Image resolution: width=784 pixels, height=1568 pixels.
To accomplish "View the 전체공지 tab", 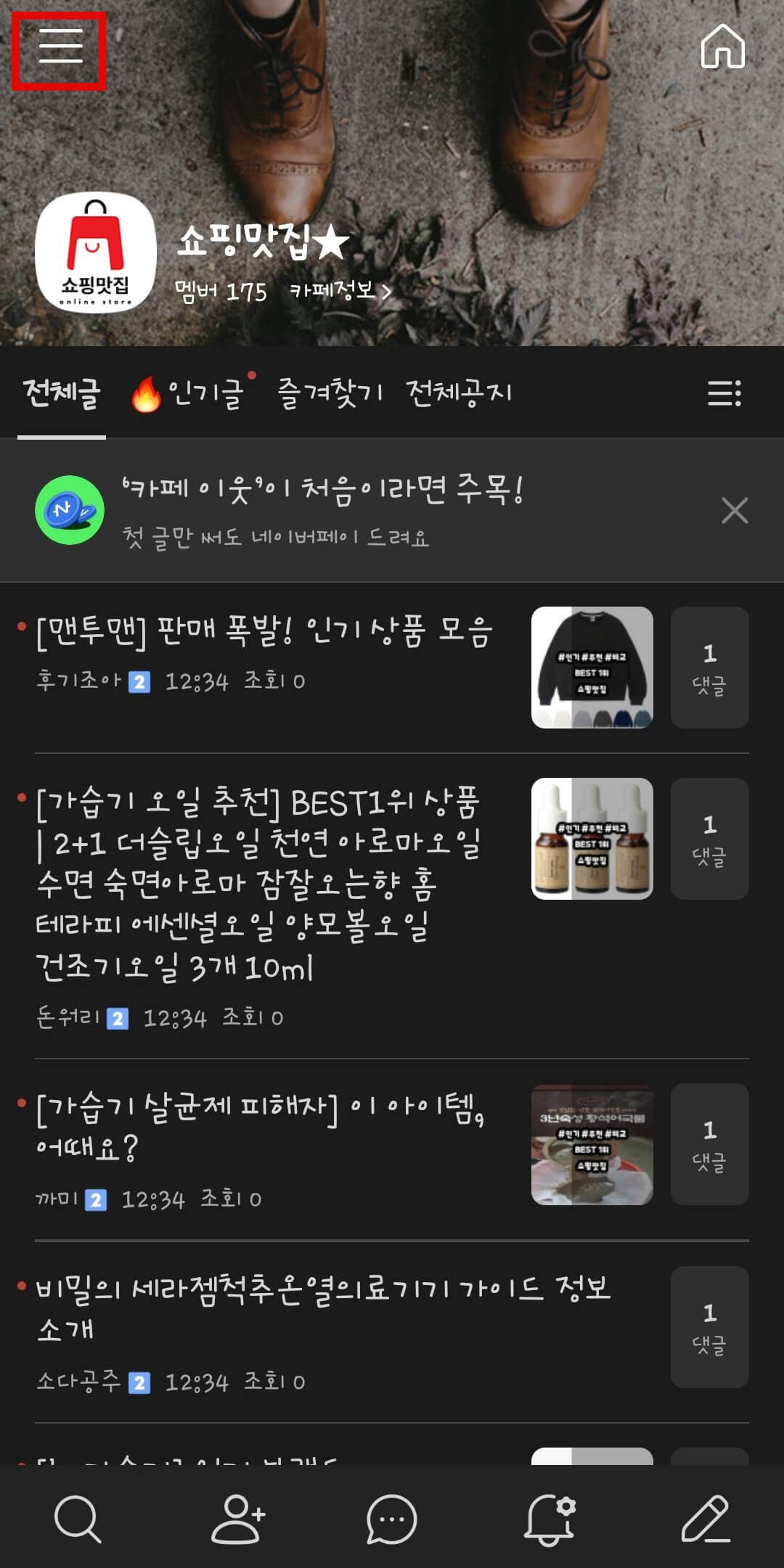I will point(458,392).
